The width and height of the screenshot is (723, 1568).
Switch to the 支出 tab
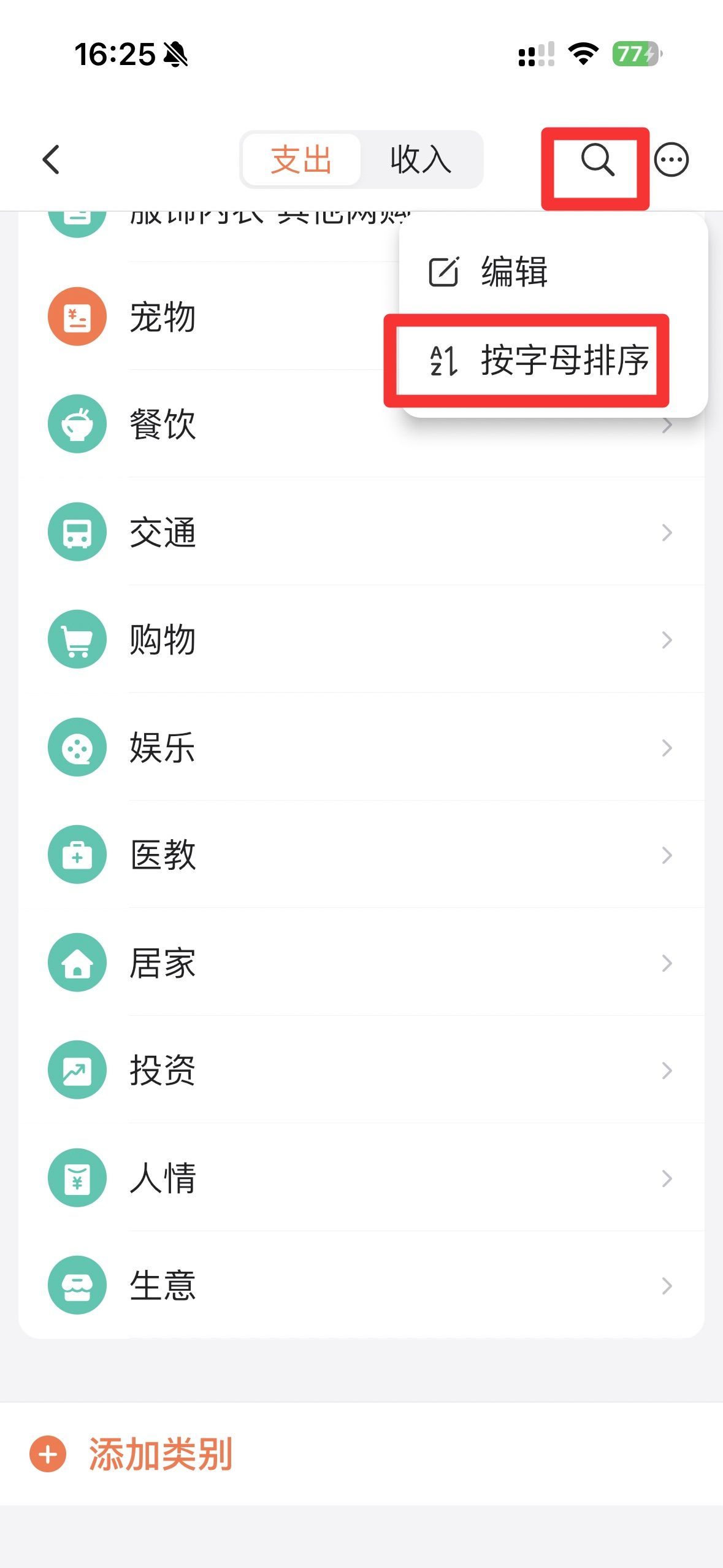(x=301, y=160)
